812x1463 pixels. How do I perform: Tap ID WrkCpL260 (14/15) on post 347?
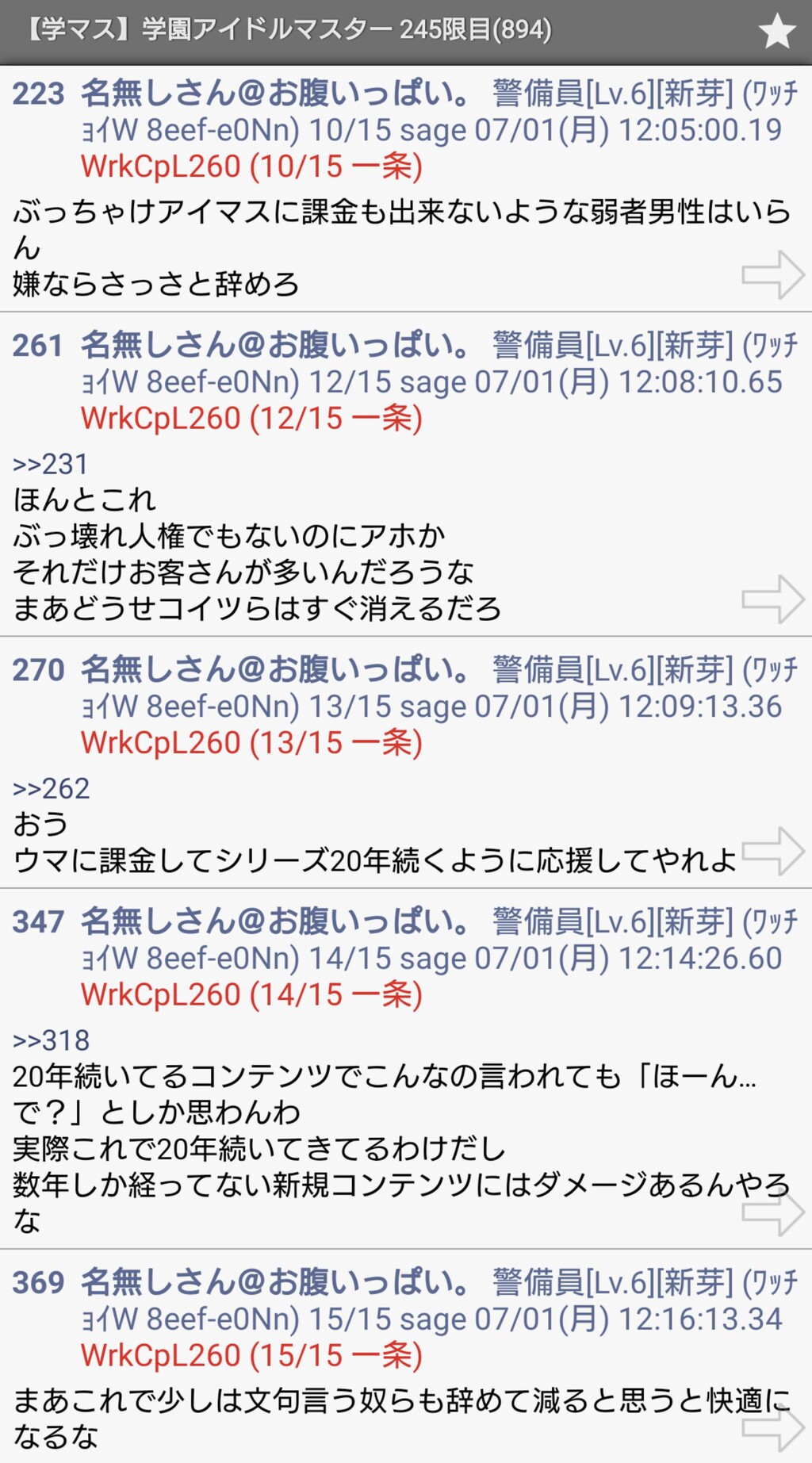pyautogui.click(x=251, y=995)
